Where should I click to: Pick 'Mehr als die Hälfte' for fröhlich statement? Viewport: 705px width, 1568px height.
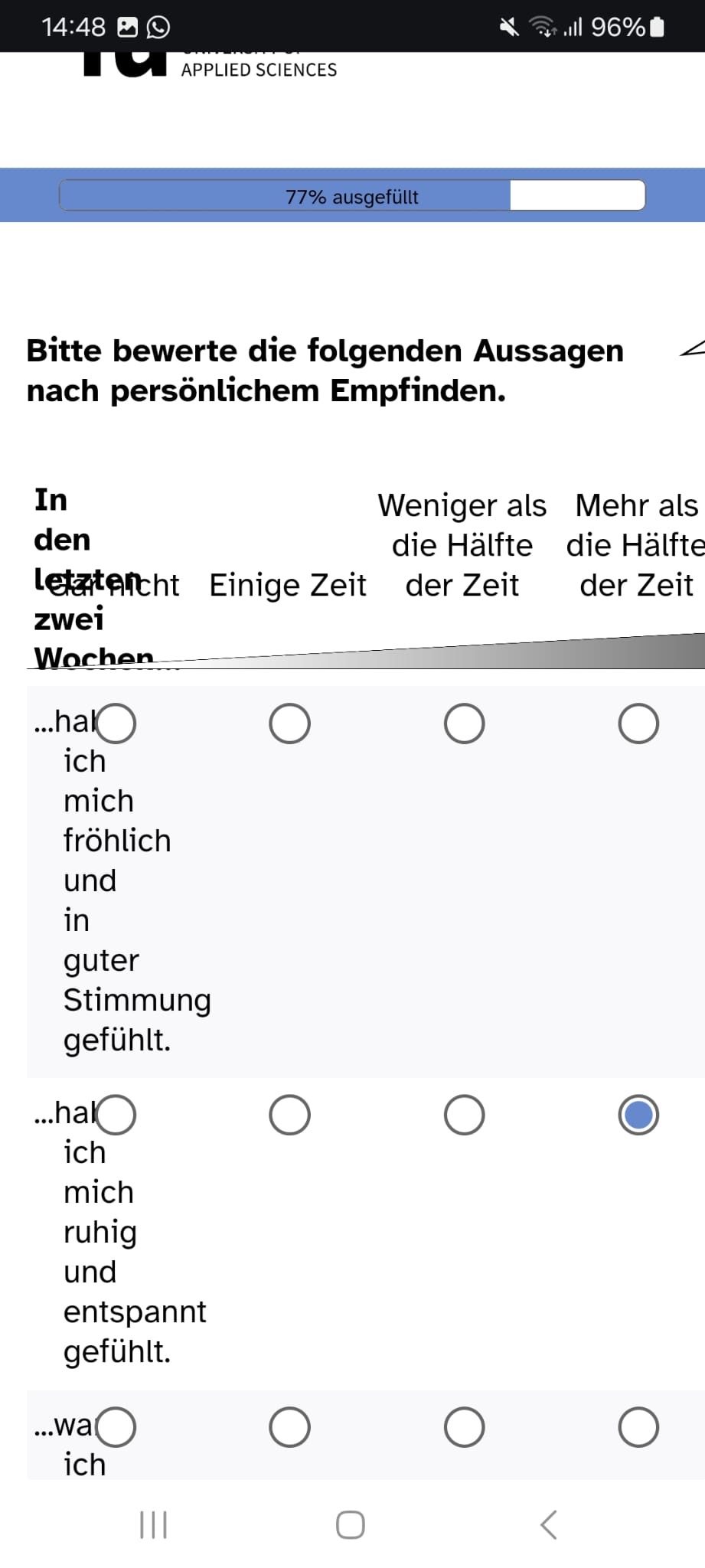click(638, 724)
